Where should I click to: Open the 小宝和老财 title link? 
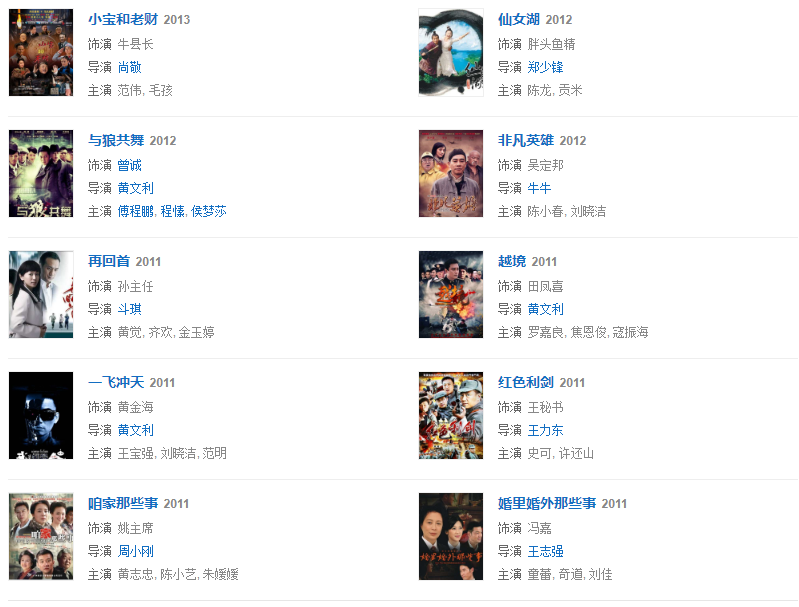(x=123, y=20)
